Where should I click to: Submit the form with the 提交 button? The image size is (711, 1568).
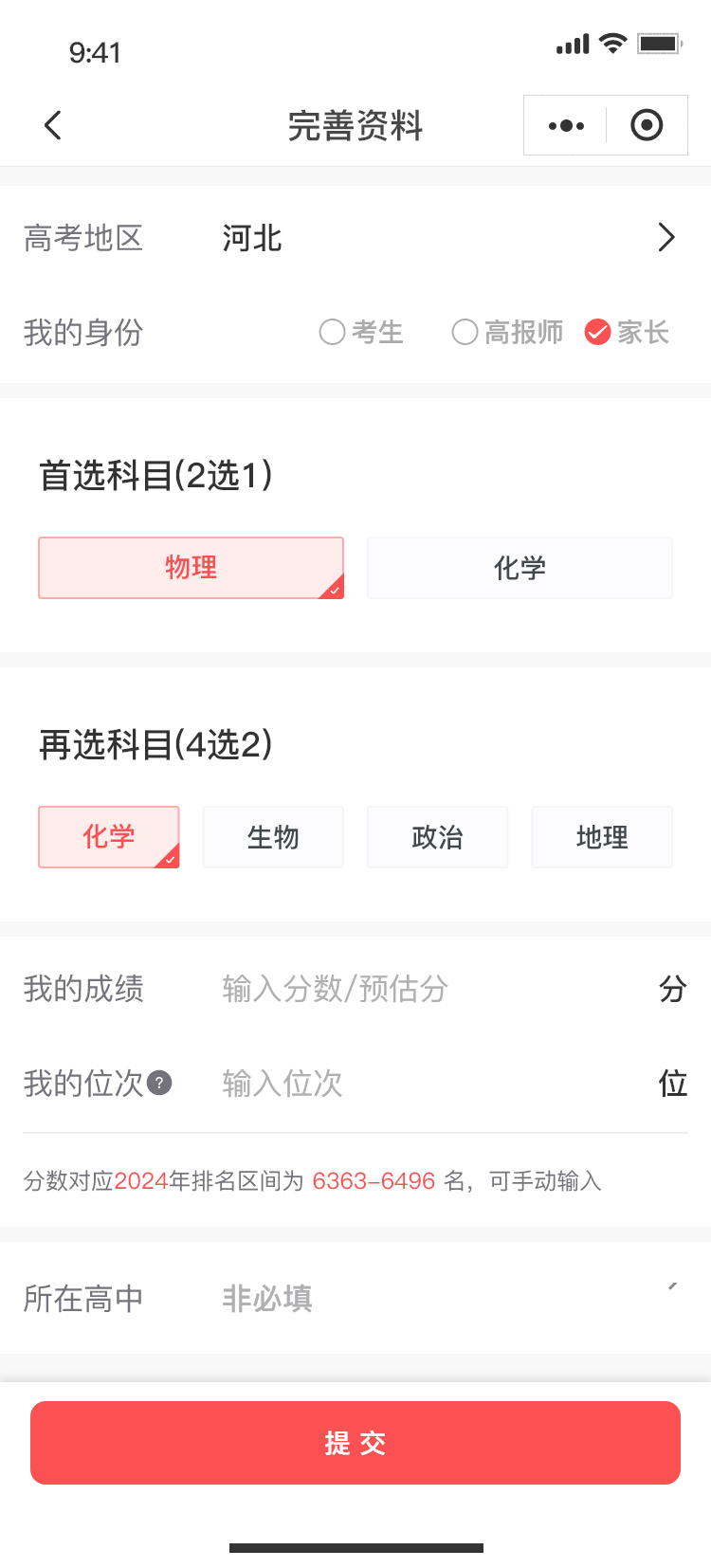pyautogui.click(x=355, y=1443)
